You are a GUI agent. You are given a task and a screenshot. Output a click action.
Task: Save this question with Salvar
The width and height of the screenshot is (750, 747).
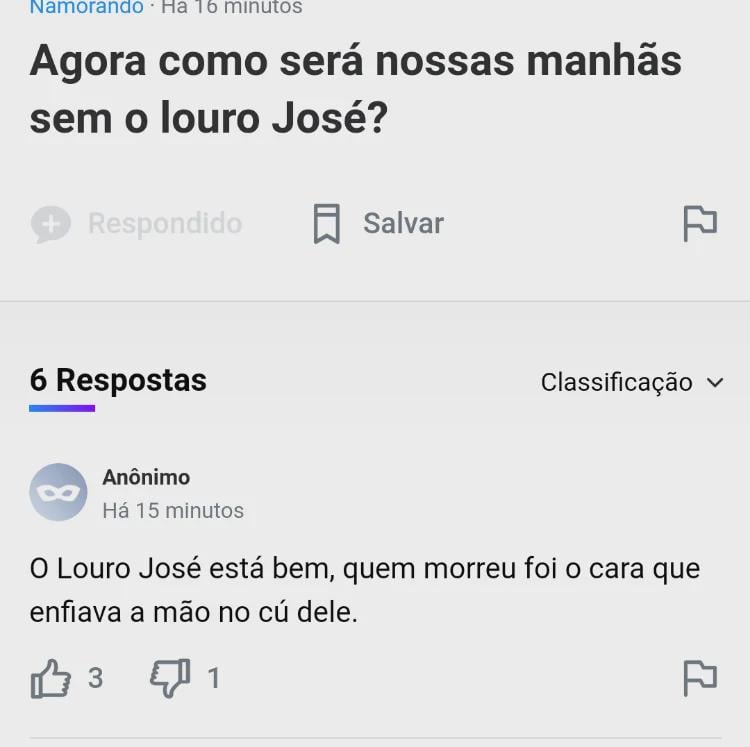[x=379, y=223]
